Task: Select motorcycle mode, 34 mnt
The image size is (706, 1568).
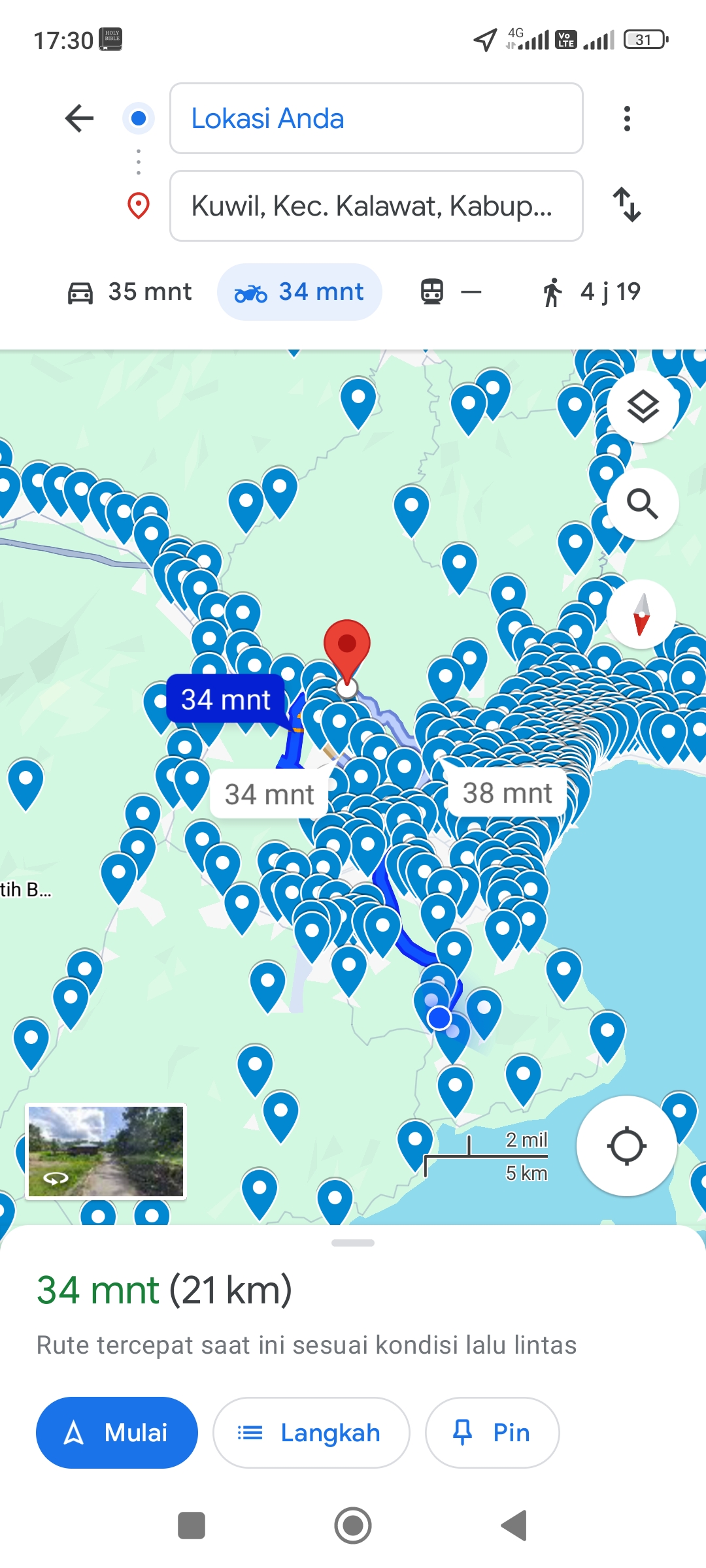Action: (299, 292)
